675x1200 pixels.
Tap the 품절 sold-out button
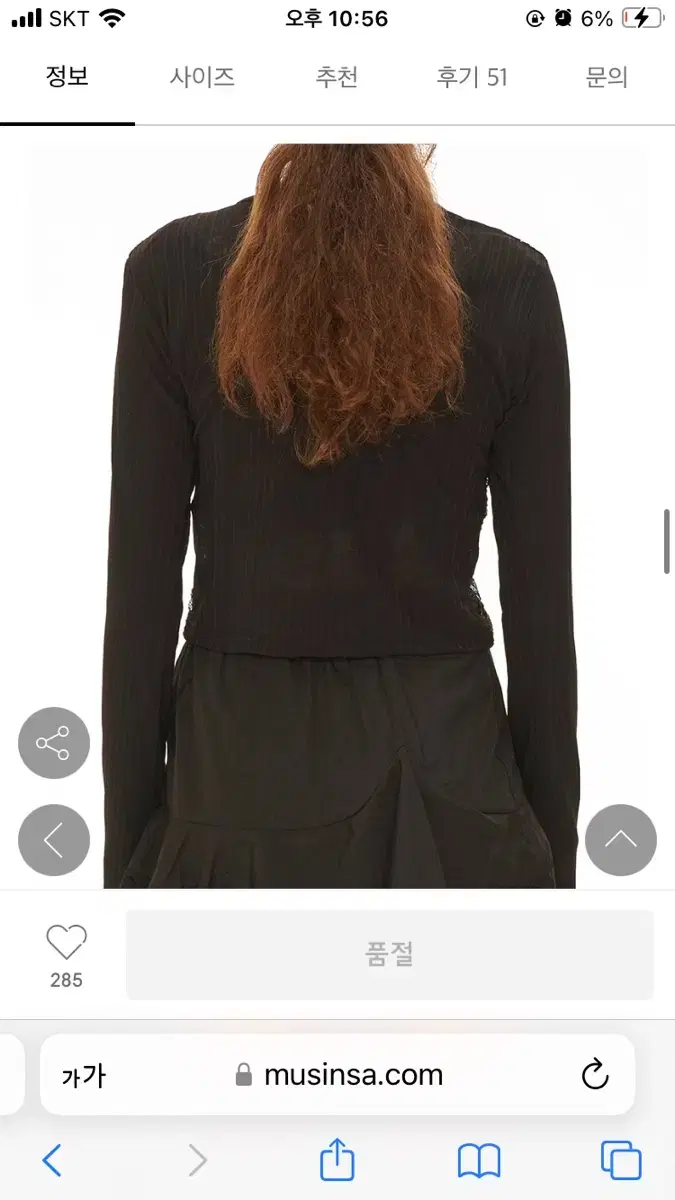tap(389, 954)
